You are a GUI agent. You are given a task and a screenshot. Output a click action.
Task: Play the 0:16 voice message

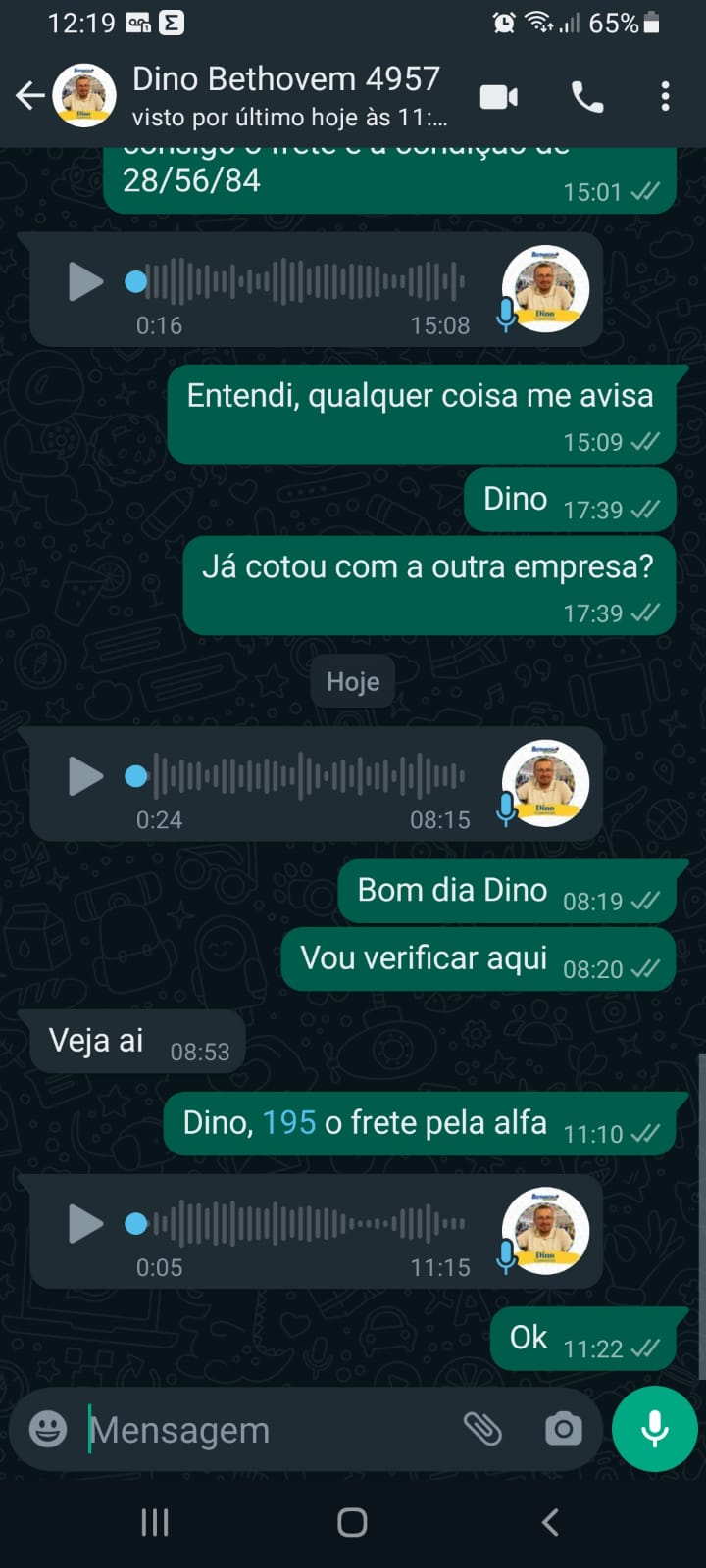(x=85, y=282)
